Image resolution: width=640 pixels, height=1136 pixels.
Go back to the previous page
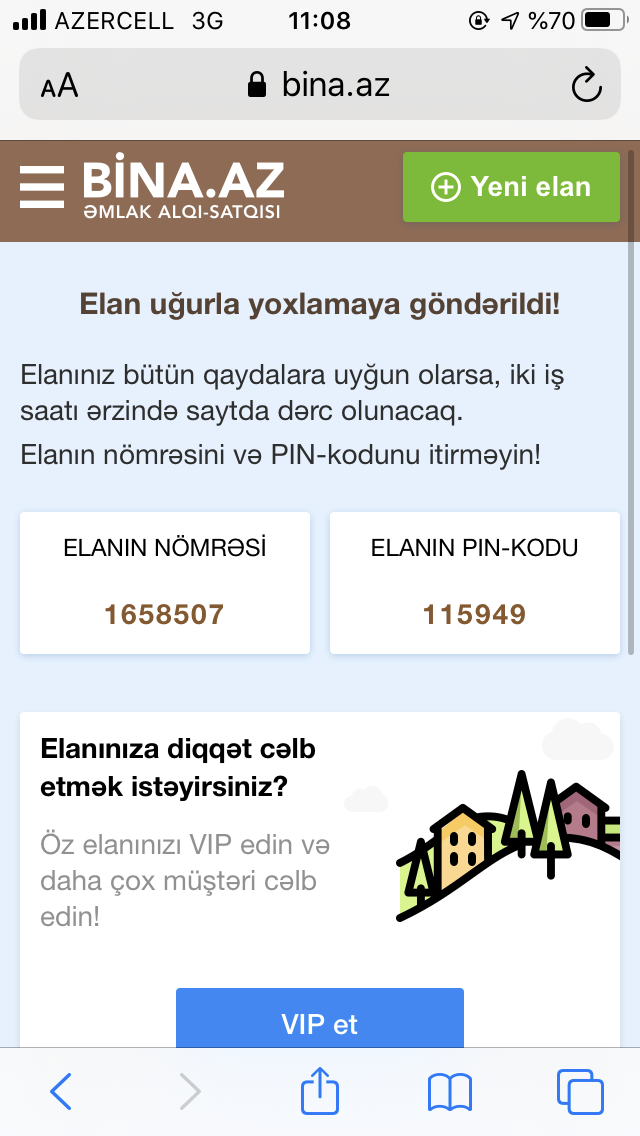[x=61, y=1091]
